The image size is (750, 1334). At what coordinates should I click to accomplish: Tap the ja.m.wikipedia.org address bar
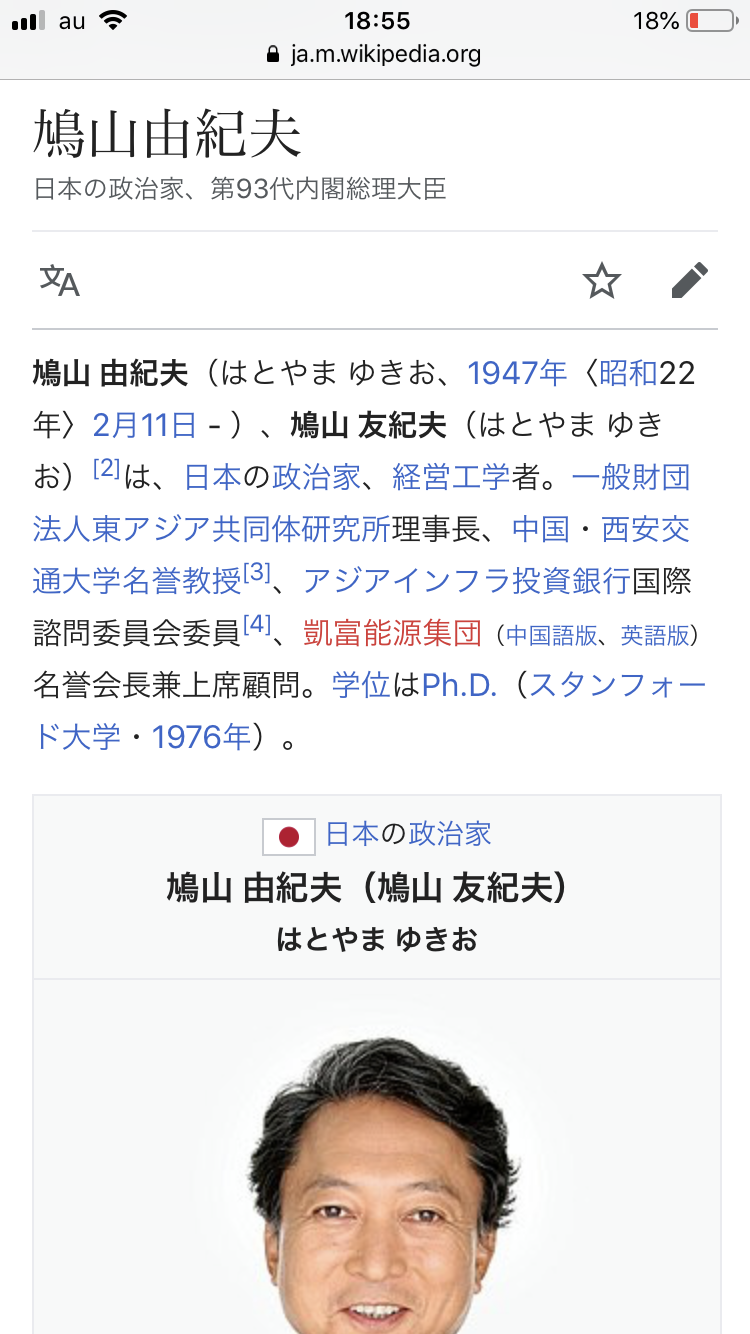click(x=375, y=54)
